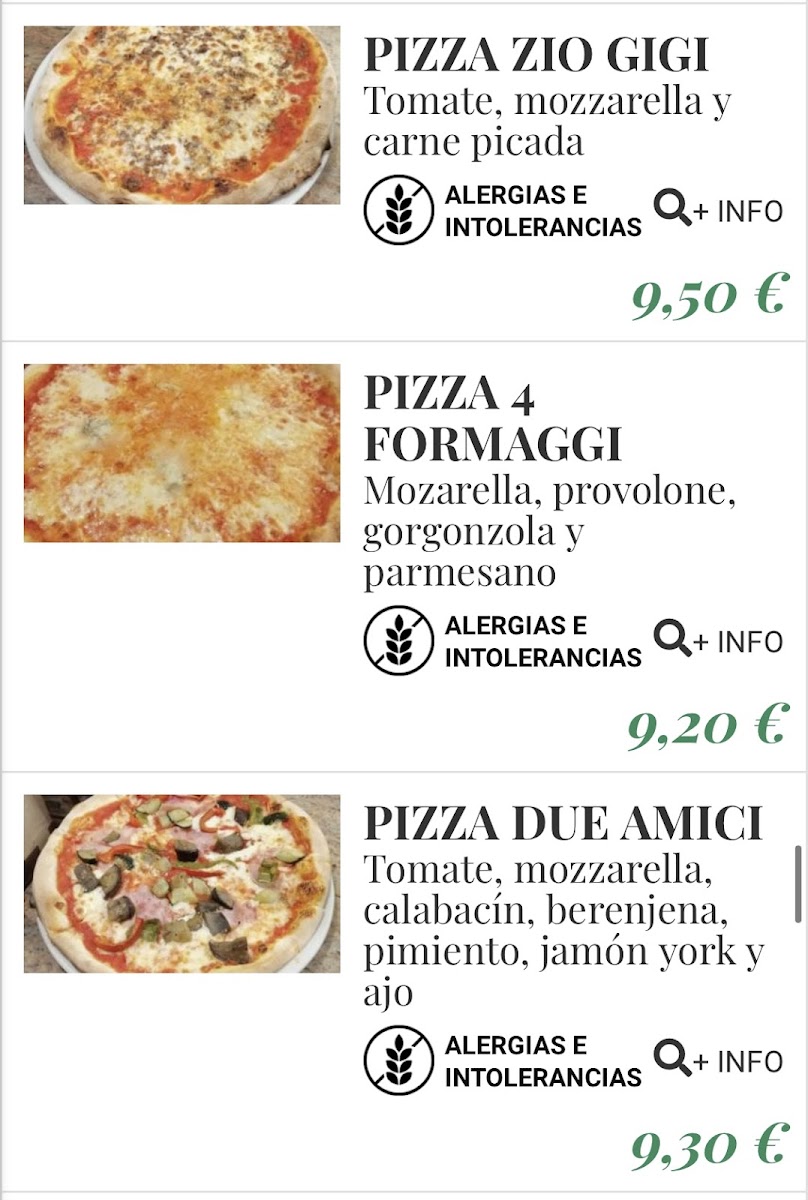Tap + INFO for Pizza Zio Gigi
This screenshot has width=808, height=1200.
tap(718, 210)
